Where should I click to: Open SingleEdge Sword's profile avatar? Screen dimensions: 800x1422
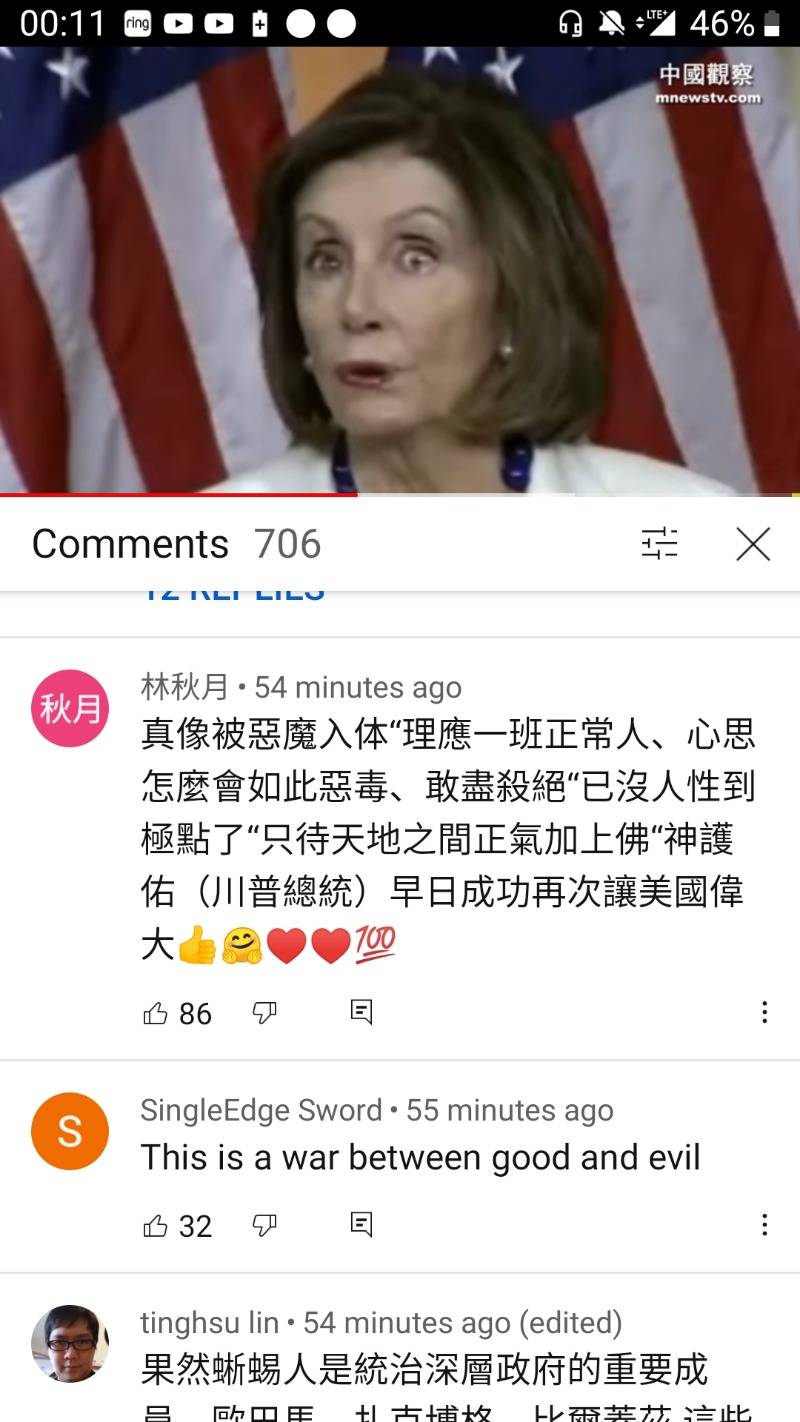70,1131
